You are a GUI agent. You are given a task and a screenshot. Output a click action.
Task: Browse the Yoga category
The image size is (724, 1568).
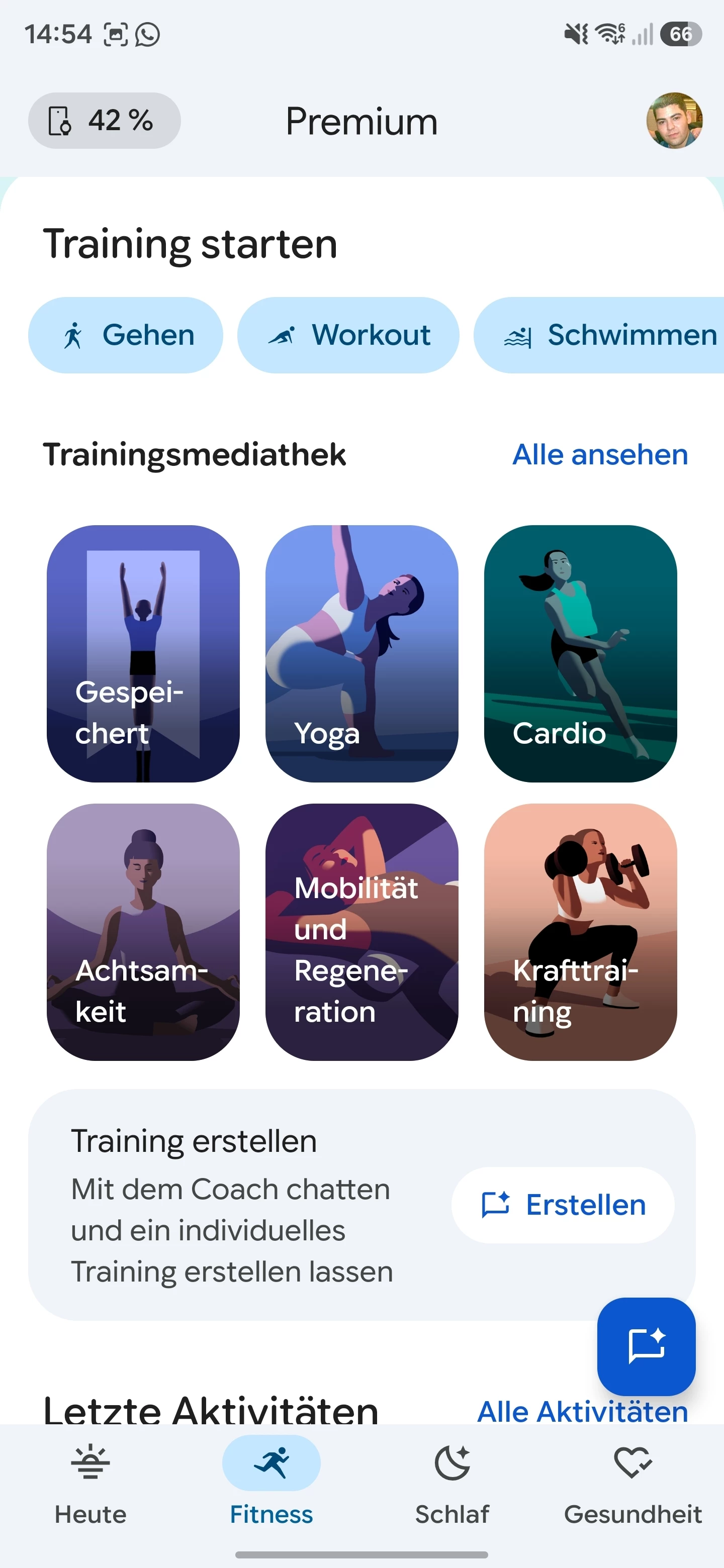pyautogui.click(x=361, y=654)
